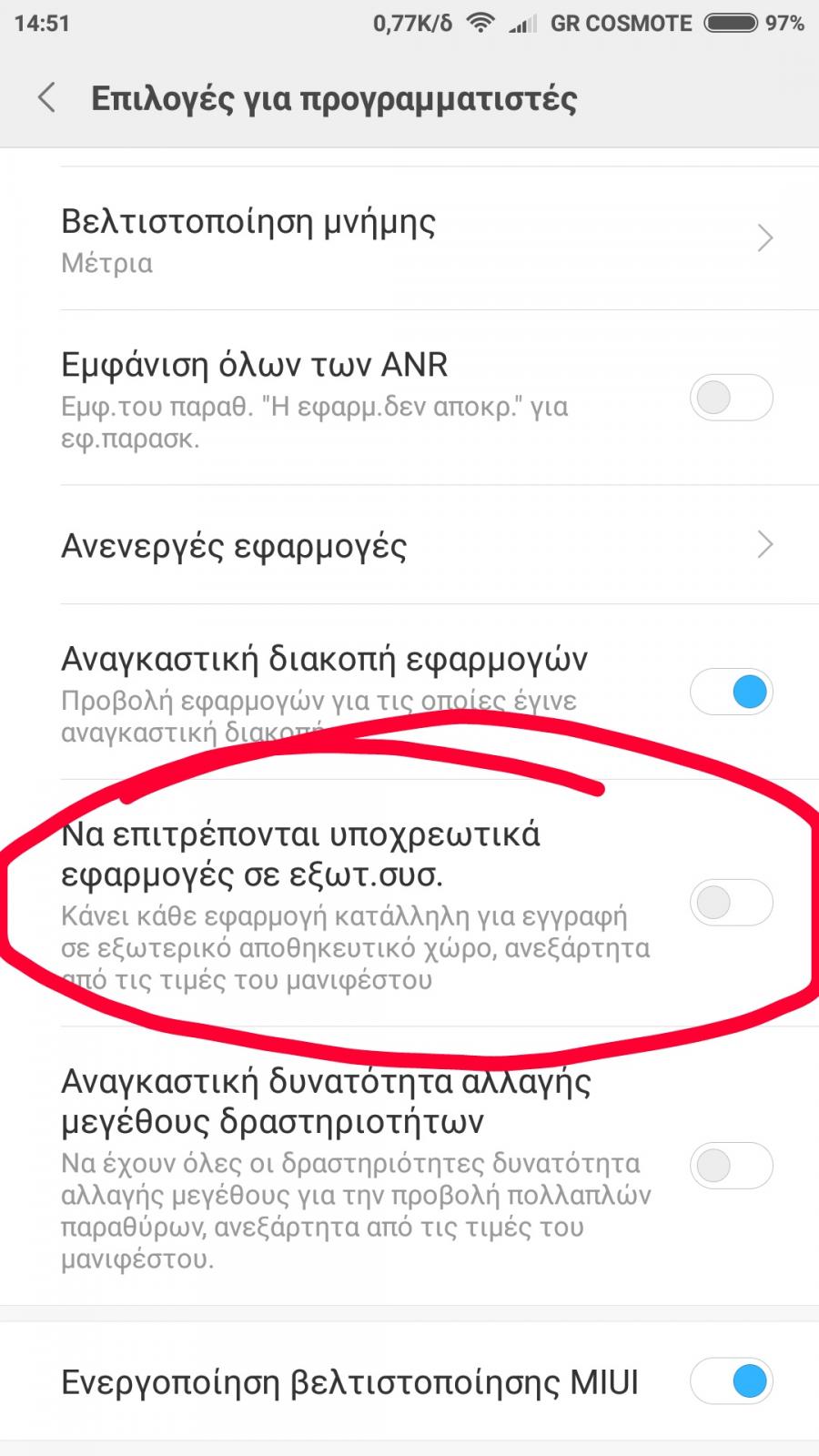Enable Να επιτρέπονται υποχρεωτικά εφαρμογές σε εξωτ.συσ.
This screenshot has height=1456, width=819.
point(732,903)
